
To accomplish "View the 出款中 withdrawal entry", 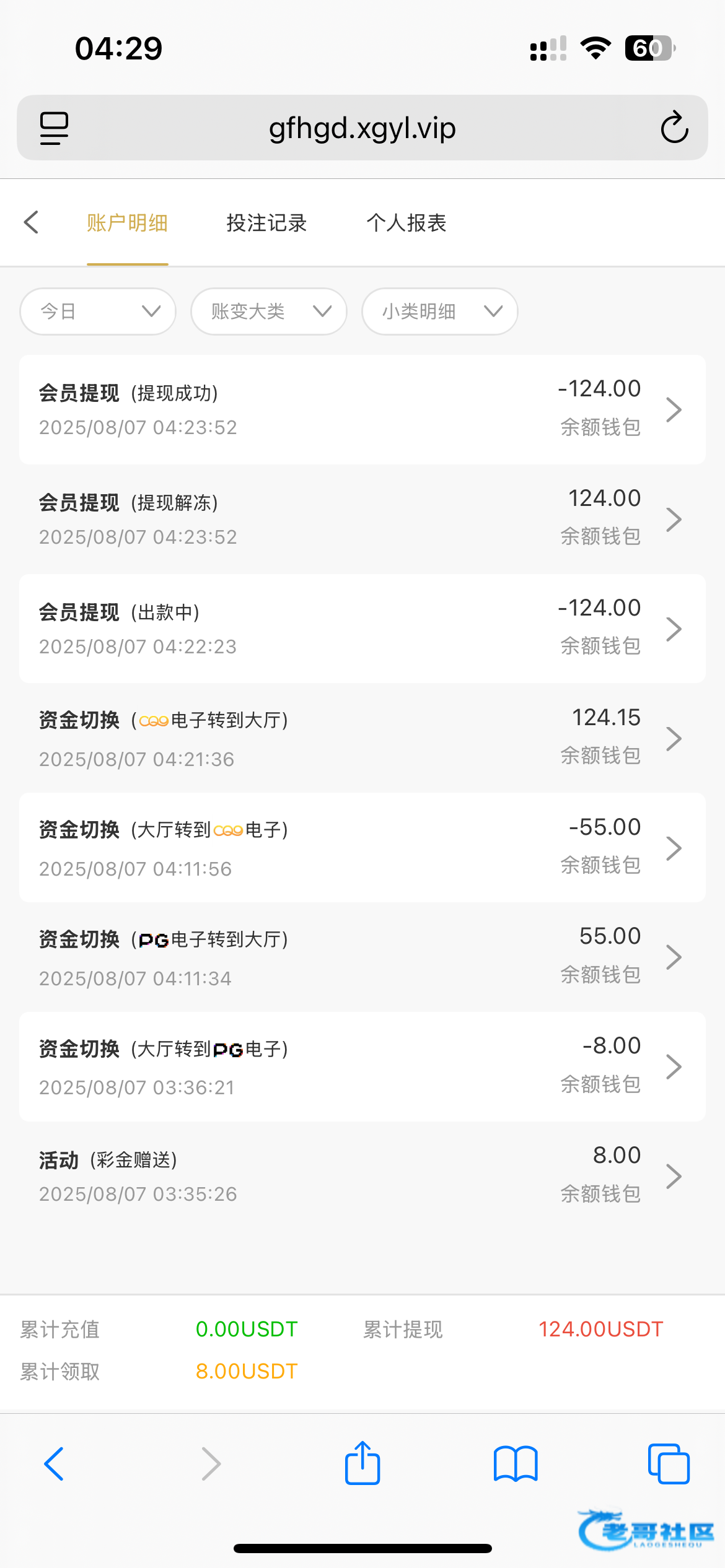I will click(362, 629).
